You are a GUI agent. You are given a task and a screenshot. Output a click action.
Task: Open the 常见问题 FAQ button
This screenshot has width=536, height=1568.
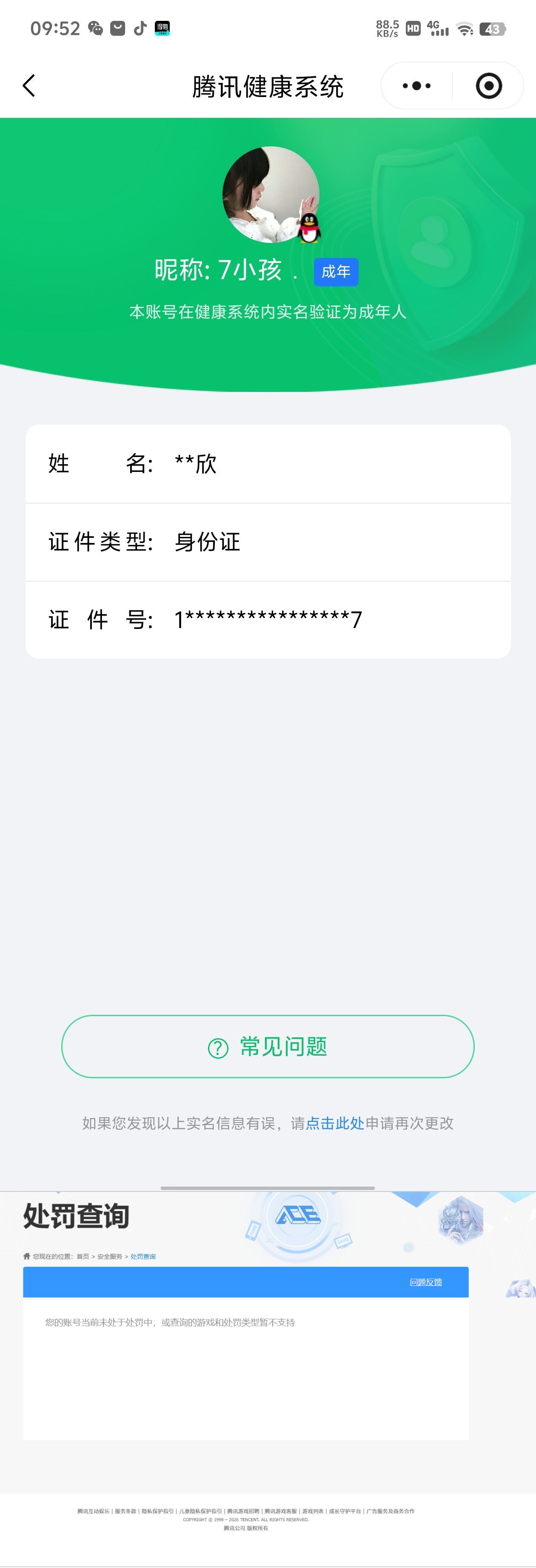coord(268,1046)
